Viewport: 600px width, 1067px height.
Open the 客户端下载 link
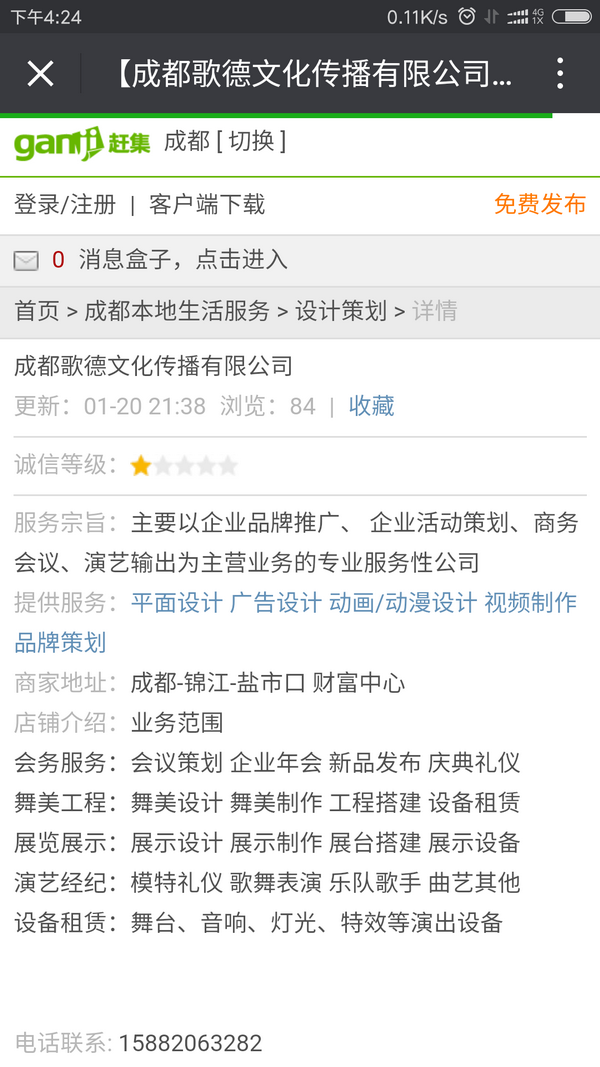207,205
